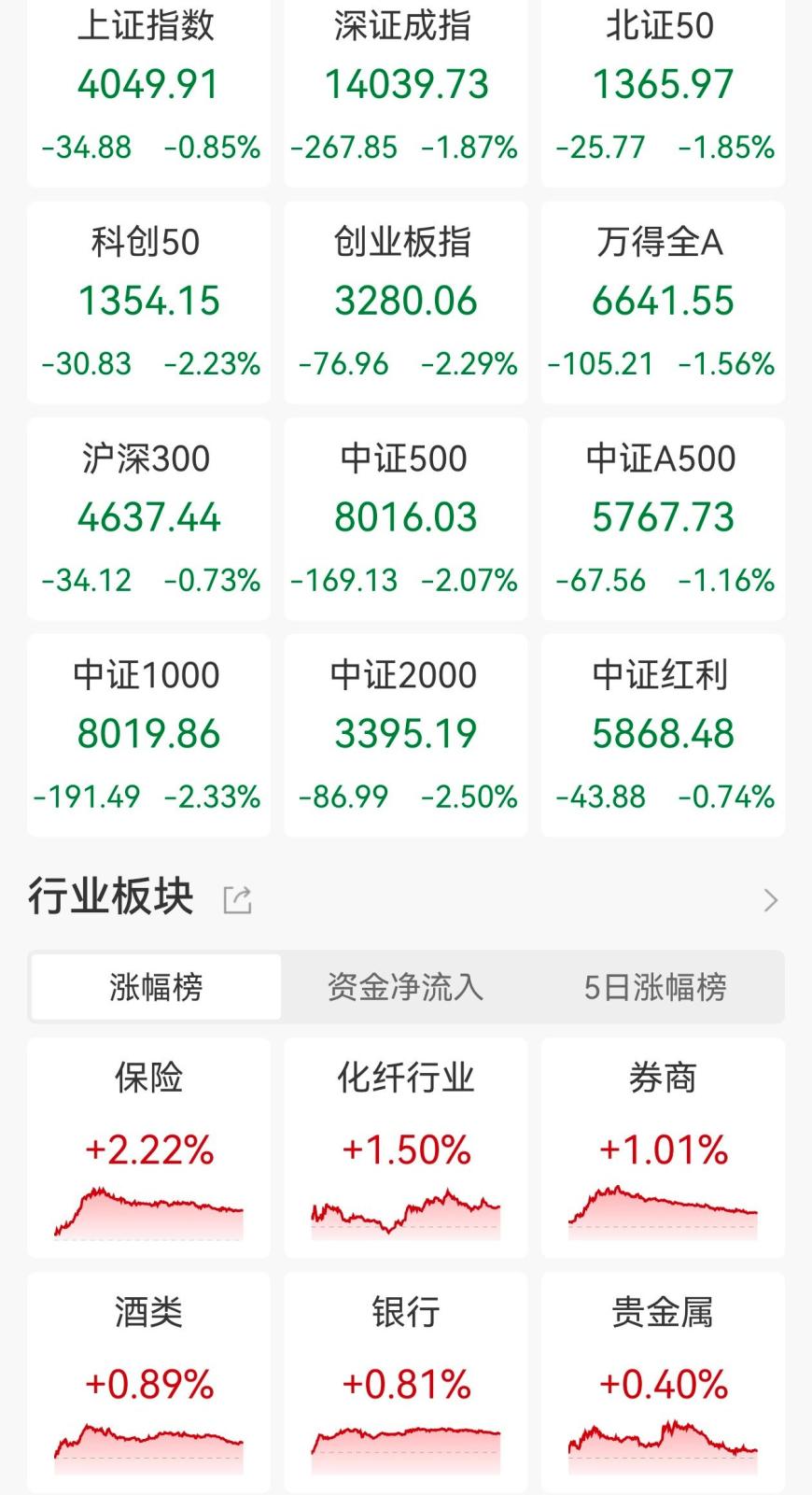This screenshot has width=812, height=1495.
Task: Select the 沪深300 index card
Action: 148,518
